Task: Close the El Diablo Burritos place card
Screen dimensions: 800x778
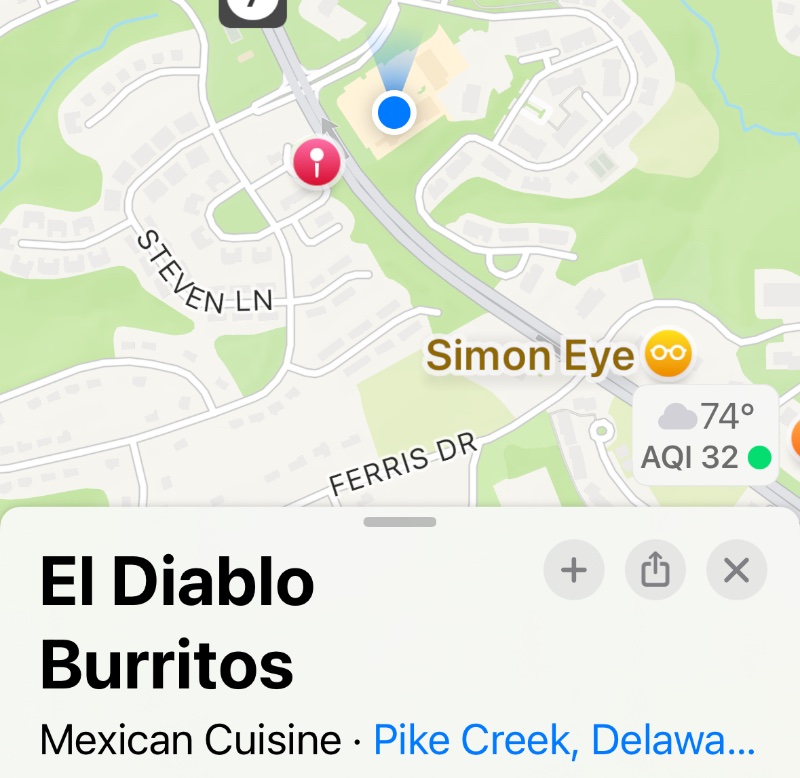Action: (x=736, y=570)
